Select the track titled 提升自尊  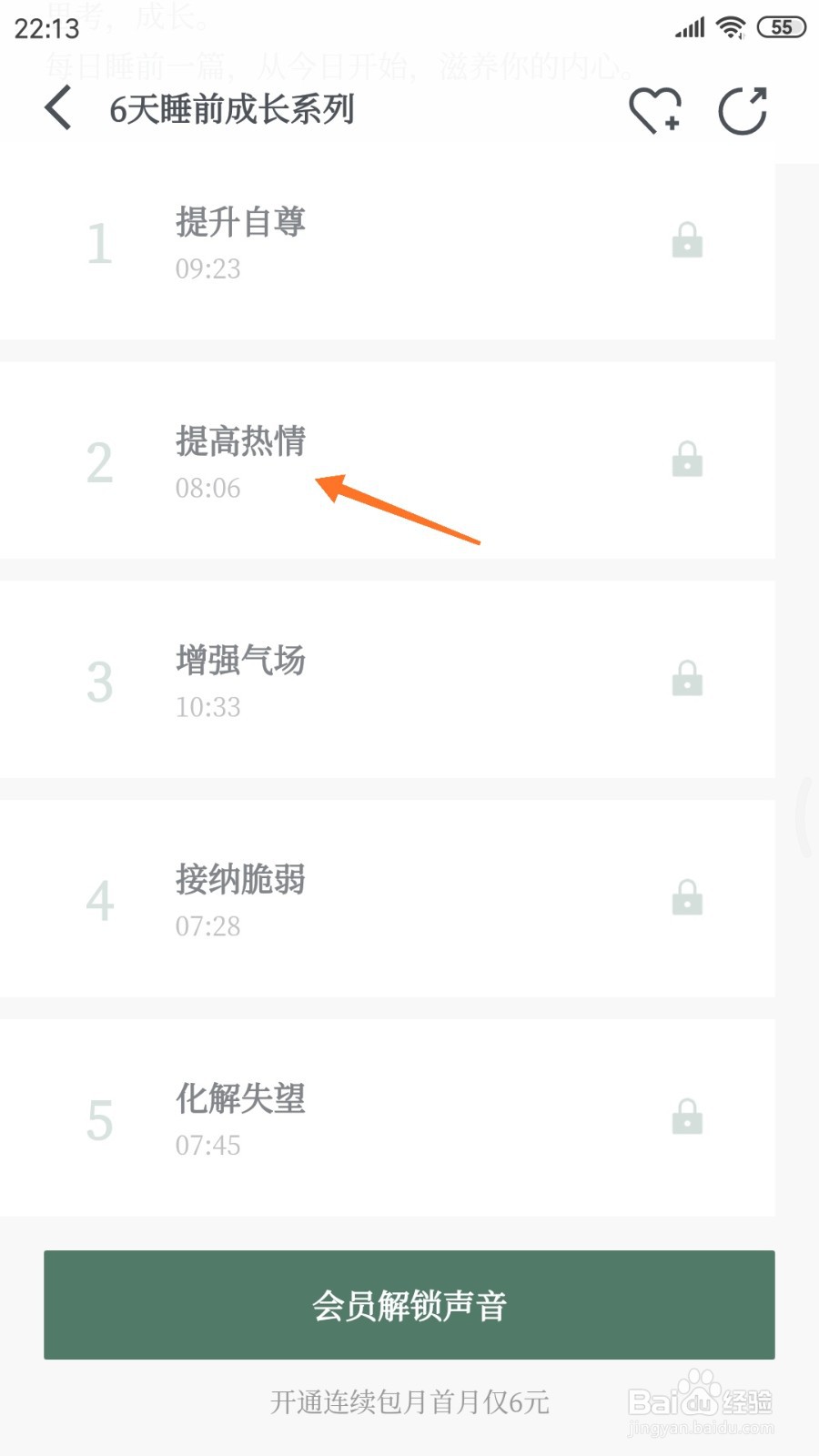coord(241,223)
